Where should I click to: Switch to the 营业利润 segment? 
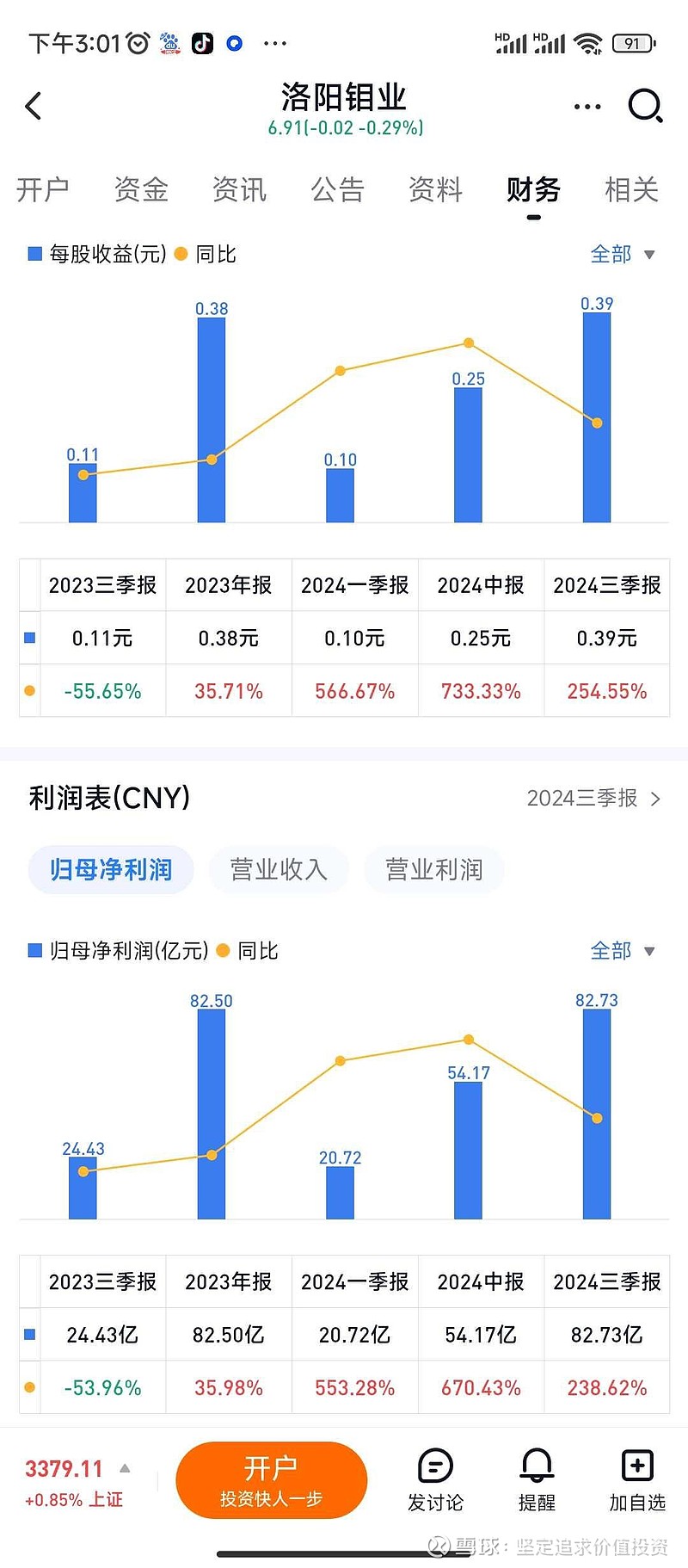pyautogui.click(x=433, y=869)
